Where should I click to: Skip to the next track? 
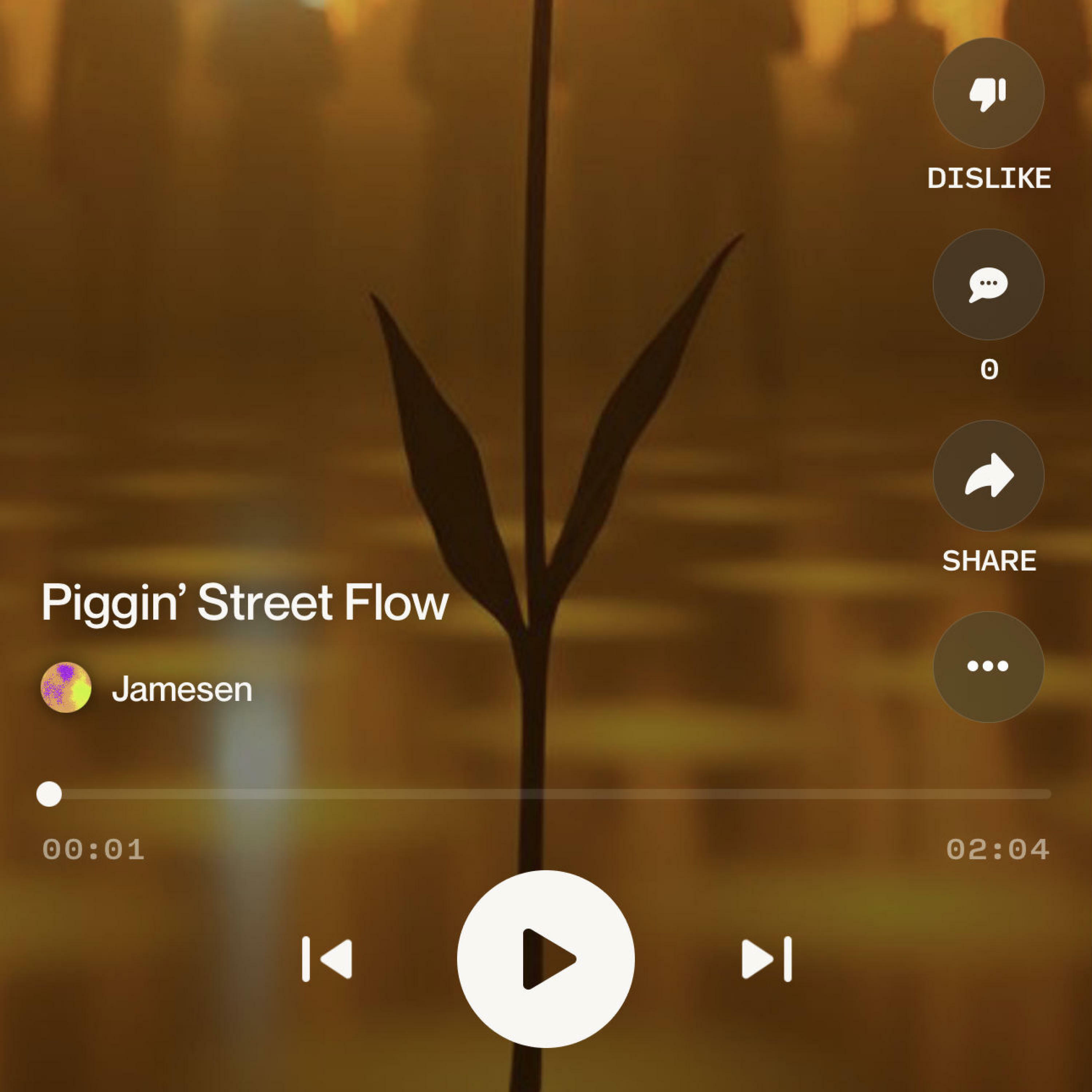pos(767,959)
